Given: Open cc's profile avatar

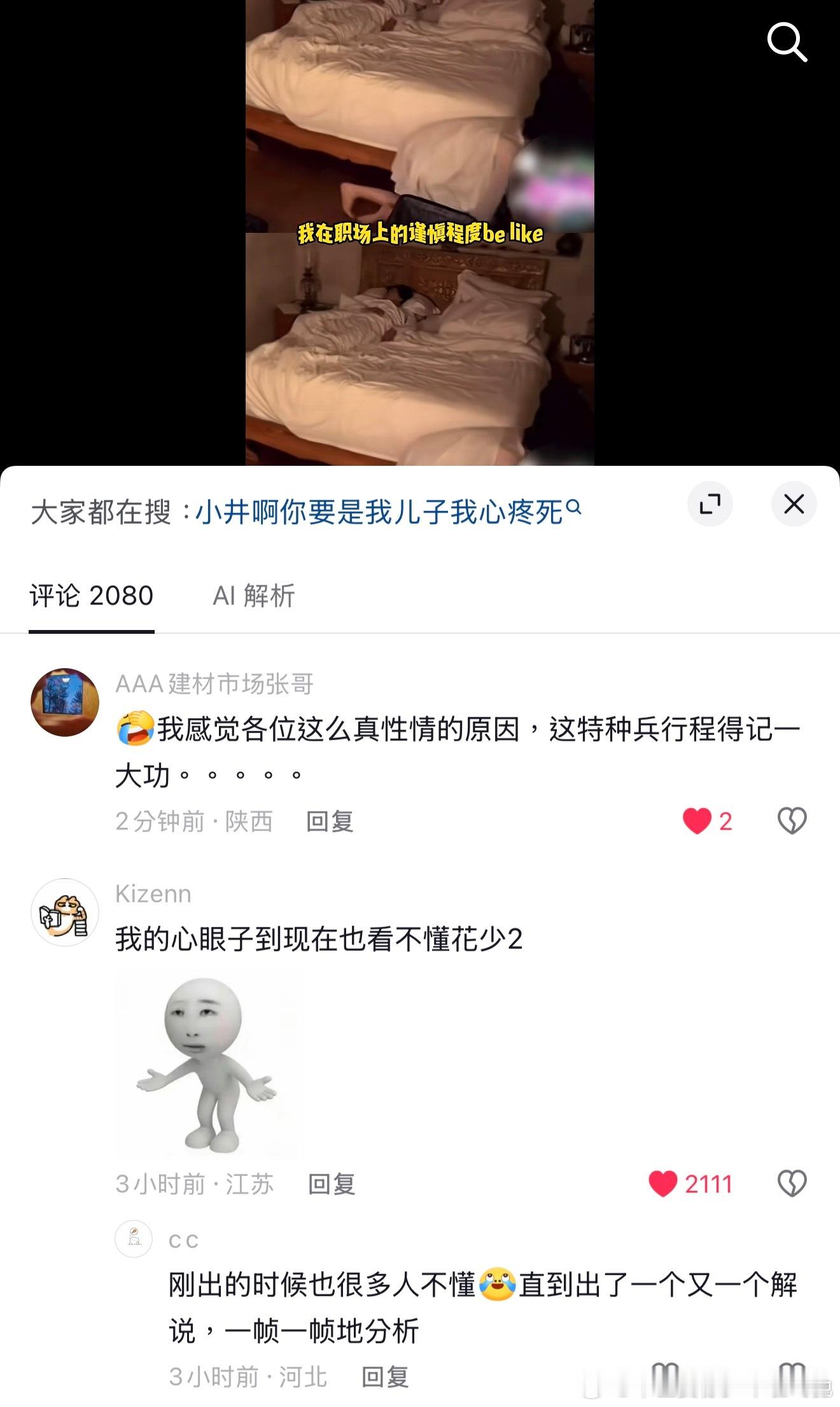Looking at the screenshot, I should 134,1239.
